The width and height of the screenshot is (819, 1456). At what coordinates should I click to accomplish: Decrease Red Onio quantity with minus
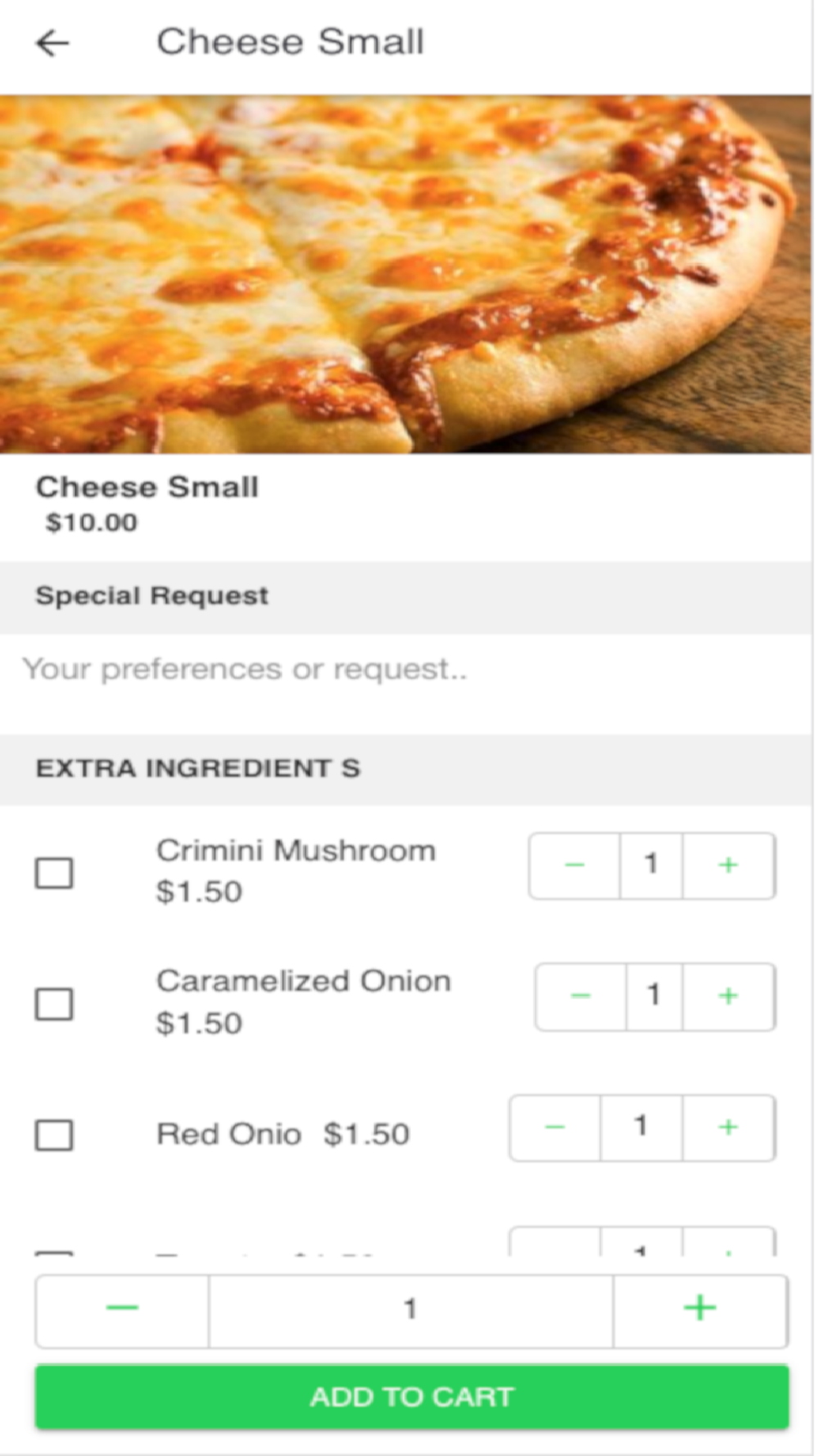pos(555,1128)
